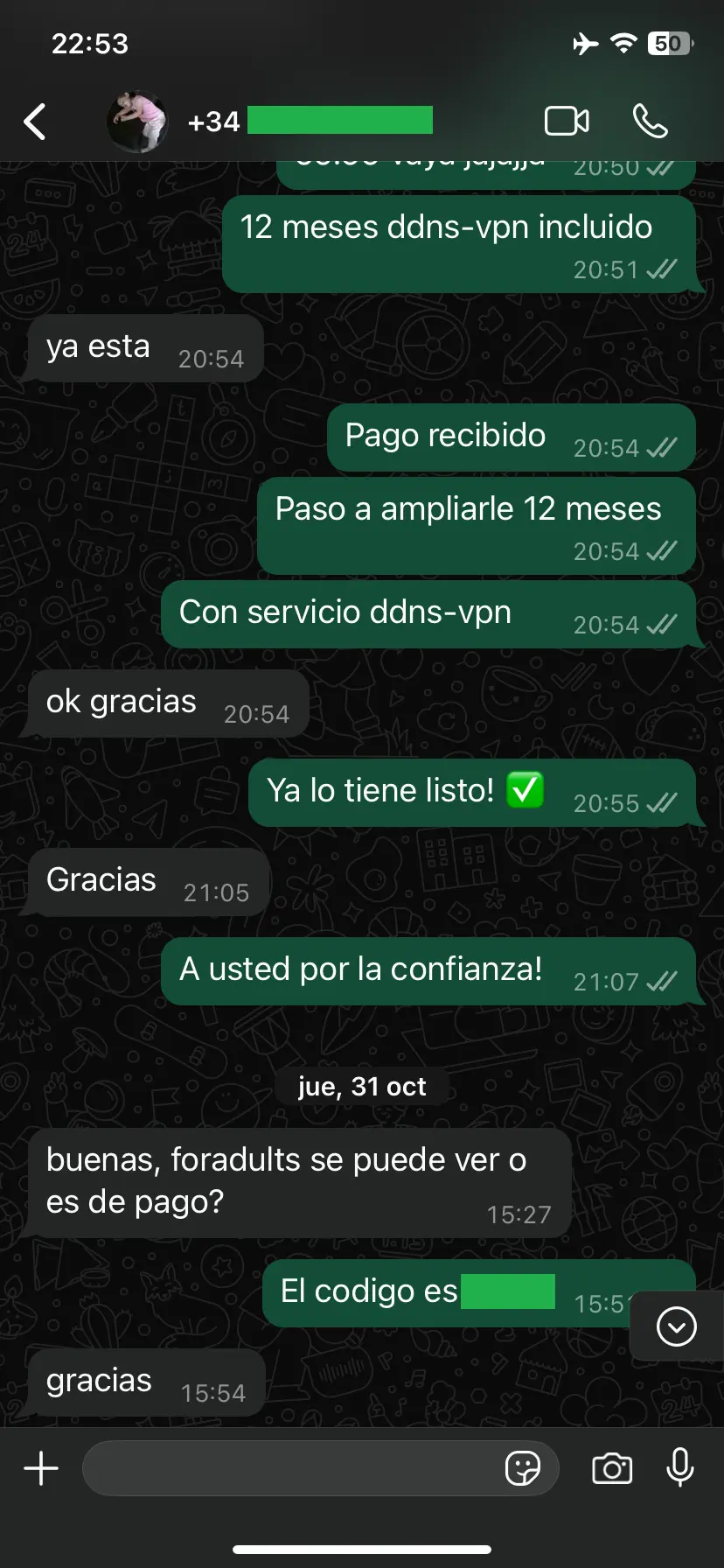Open the sticker picker
The height and width of the screenshot is (1568, 724).
[523, 1468]
